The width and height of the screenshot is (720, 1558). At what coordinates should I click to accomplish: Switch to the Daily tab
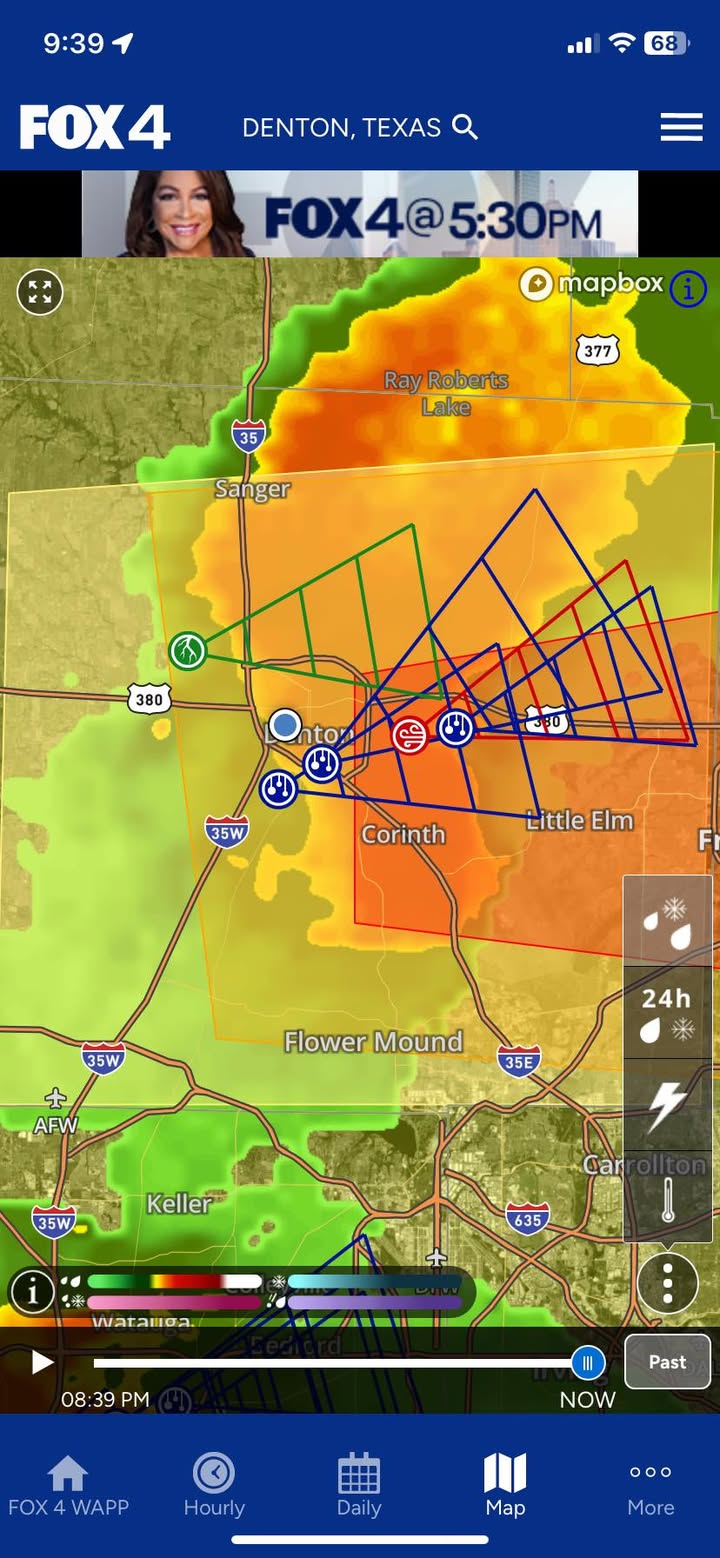359,1487
